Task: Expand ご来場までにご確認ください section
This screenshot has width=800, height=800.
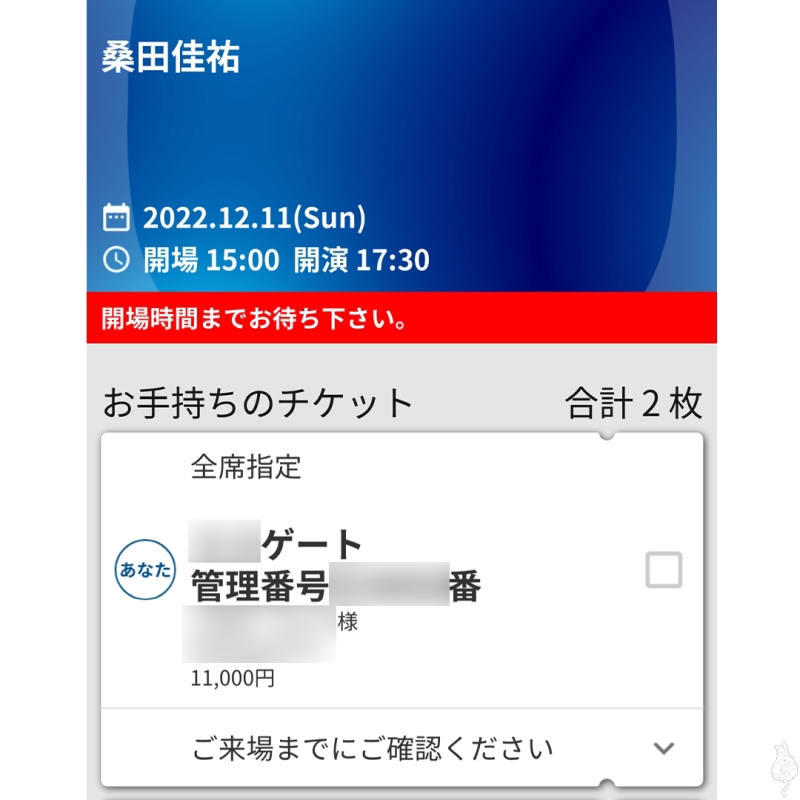Action: (664, 748)
